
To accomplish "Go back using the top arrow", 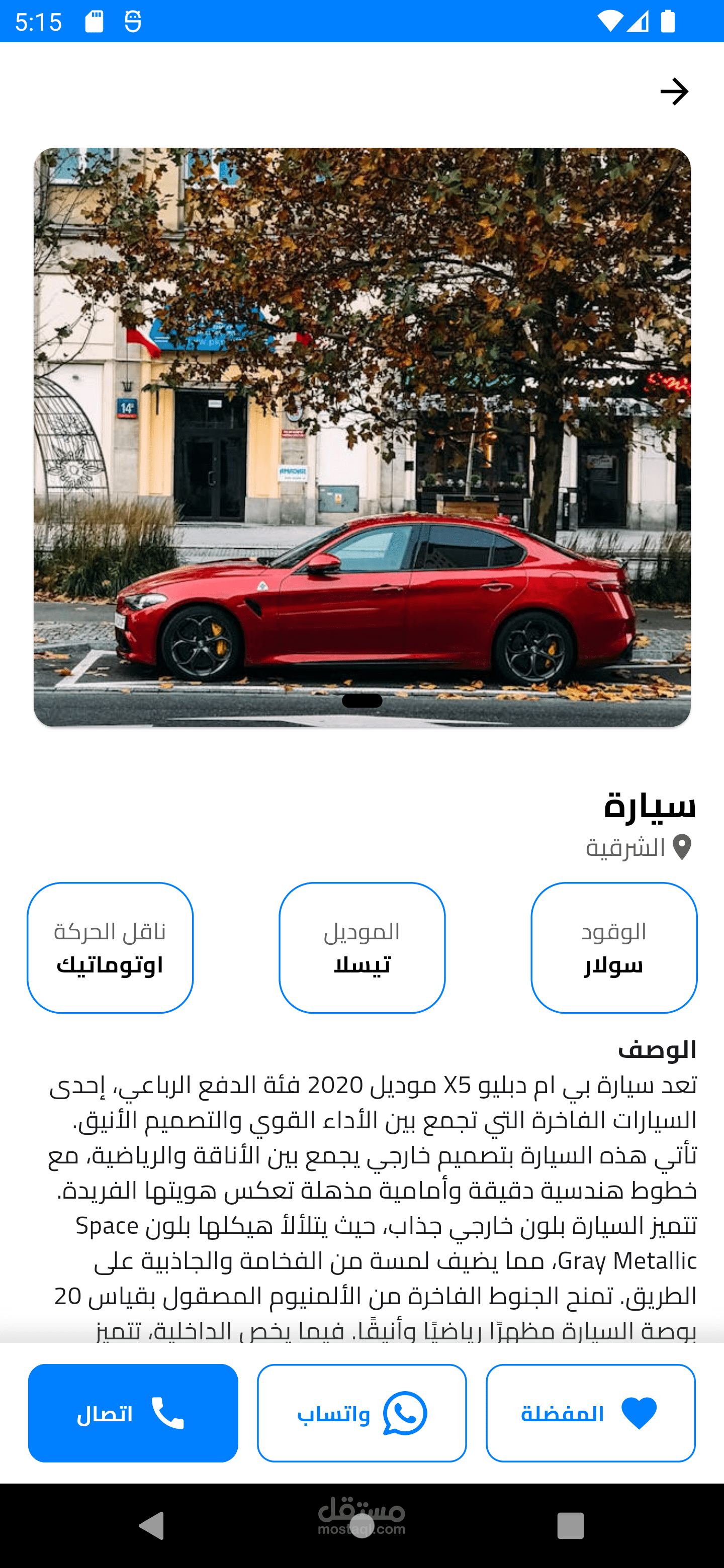I will coord(674,92).
